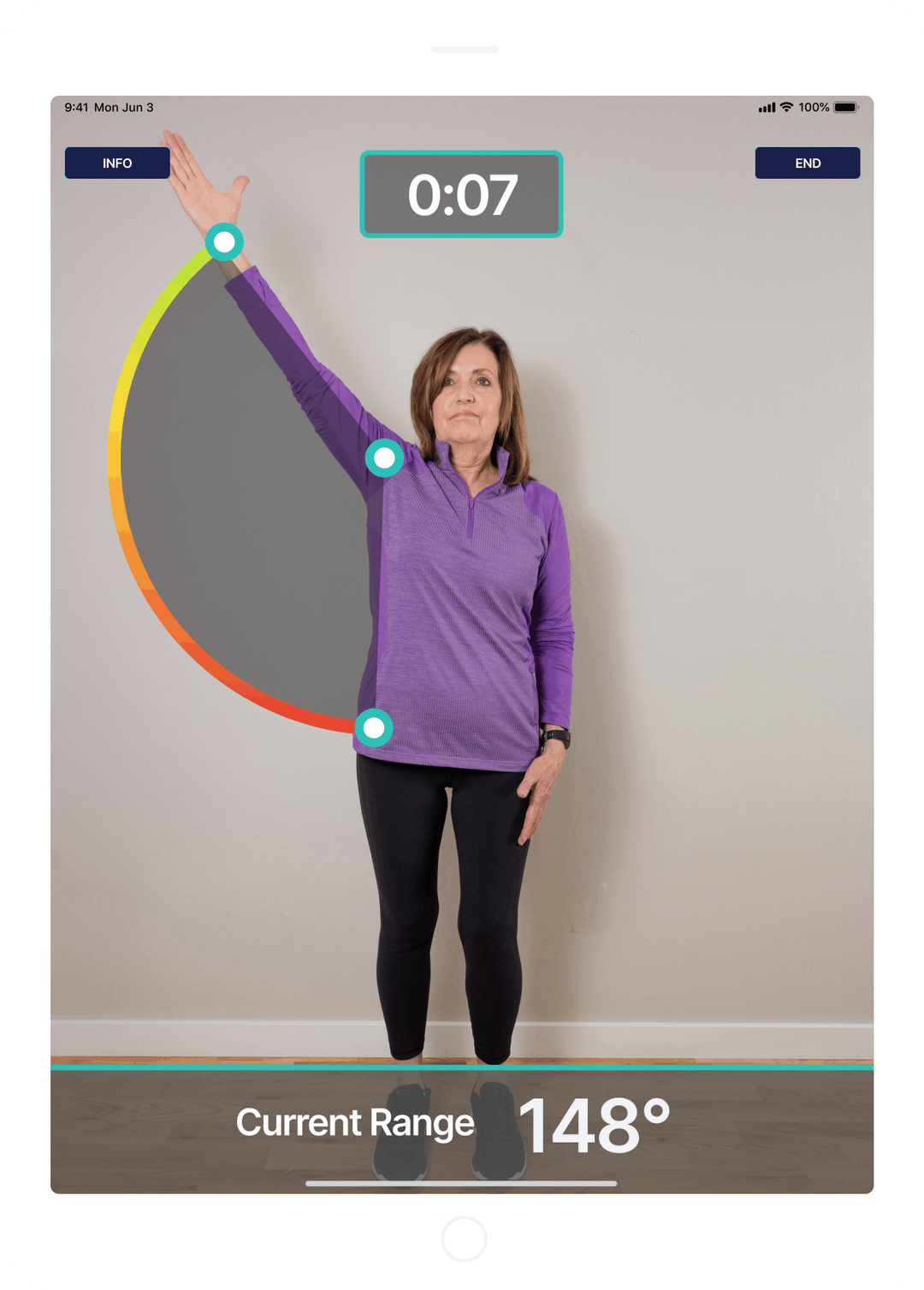Screen dimensions: 924x1290
Task: Tap the wrist joint marker on the raised hand
Action: click(225, 242)
